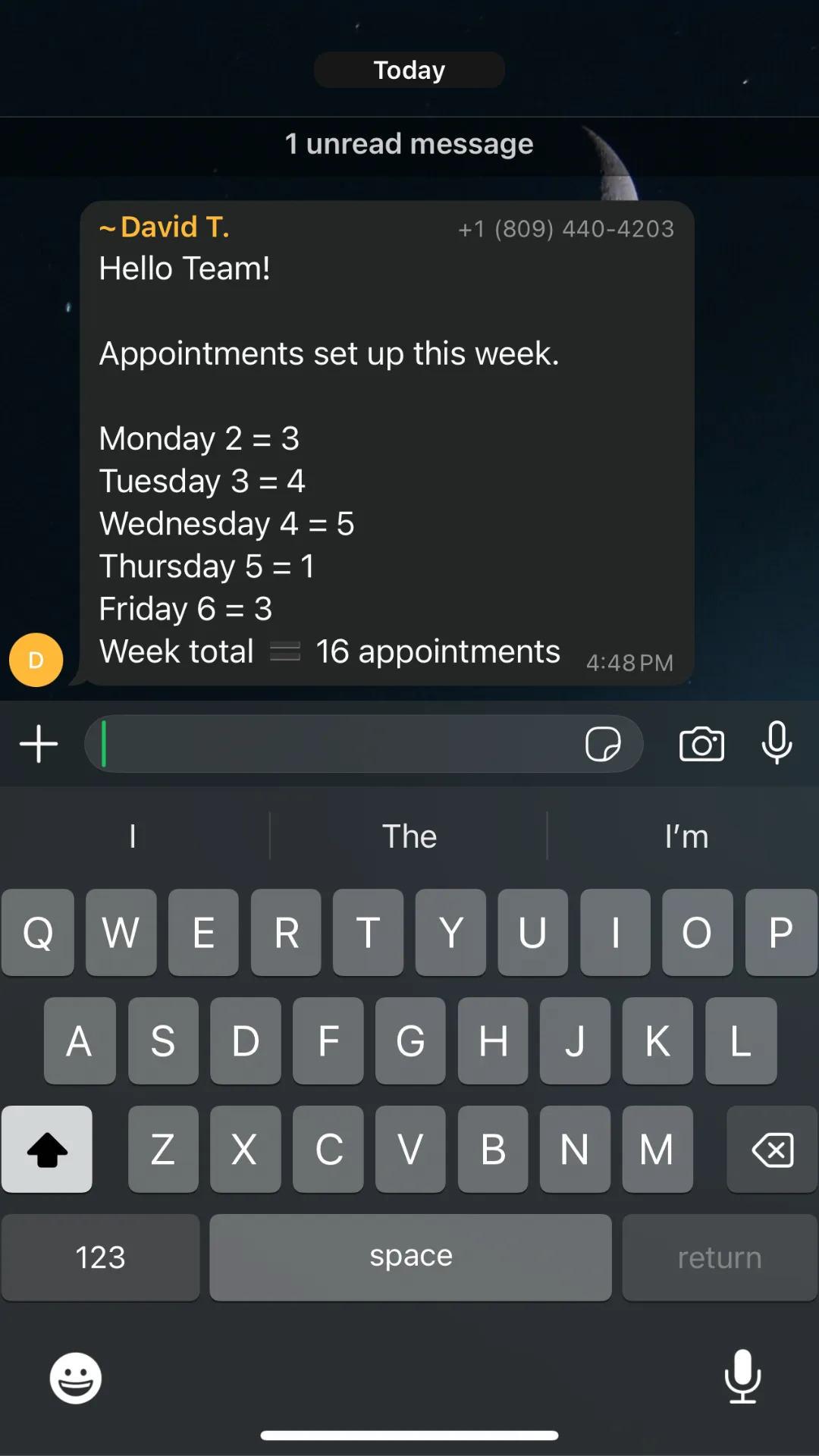Choose the "The" keyboard suggestion
Image resolution: width=819 pixels, height=1456 pixels.
tap(409, 836)
